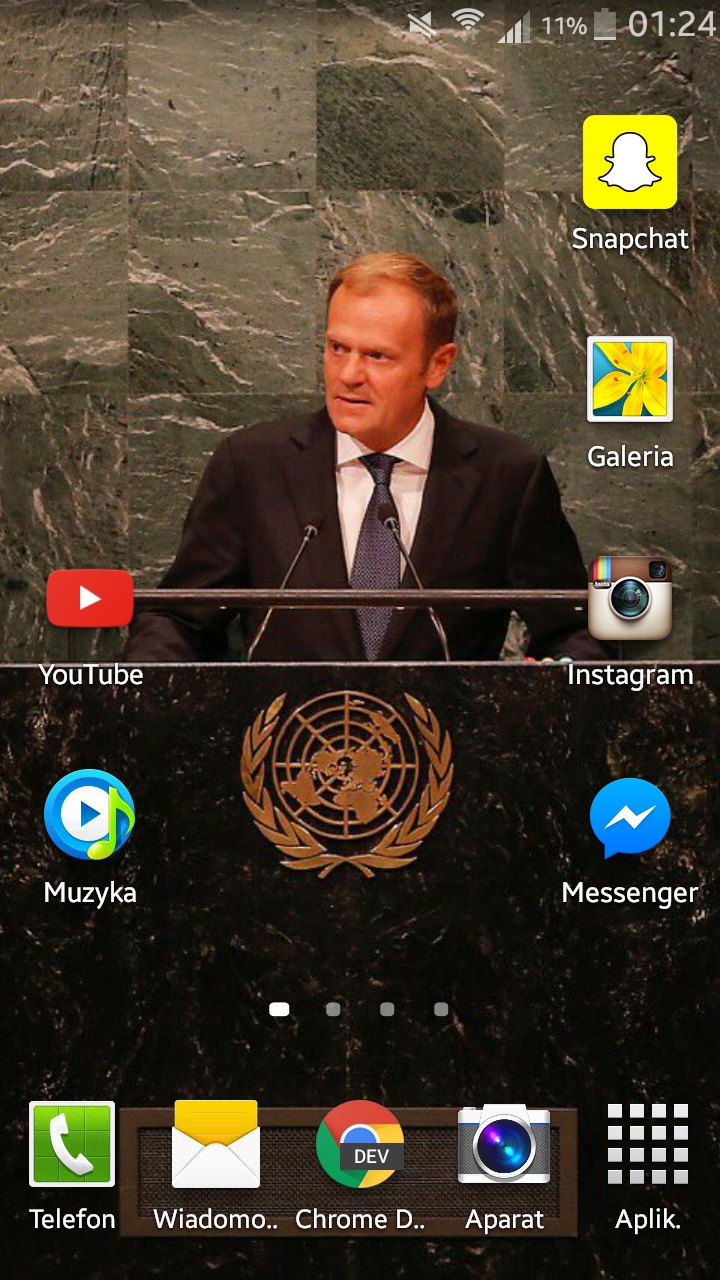Start the Messenger app
This screenshot has height=1280, width=720.
630,817
